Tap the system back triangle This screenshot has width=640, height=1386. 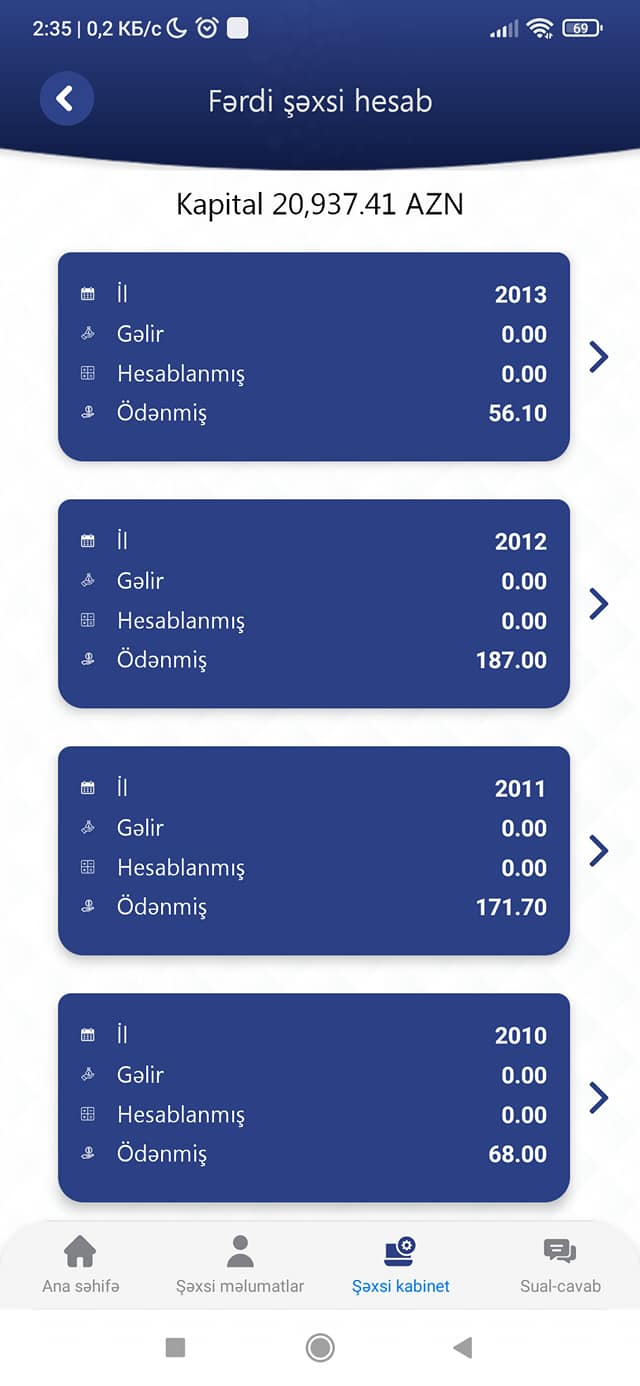462,1347
